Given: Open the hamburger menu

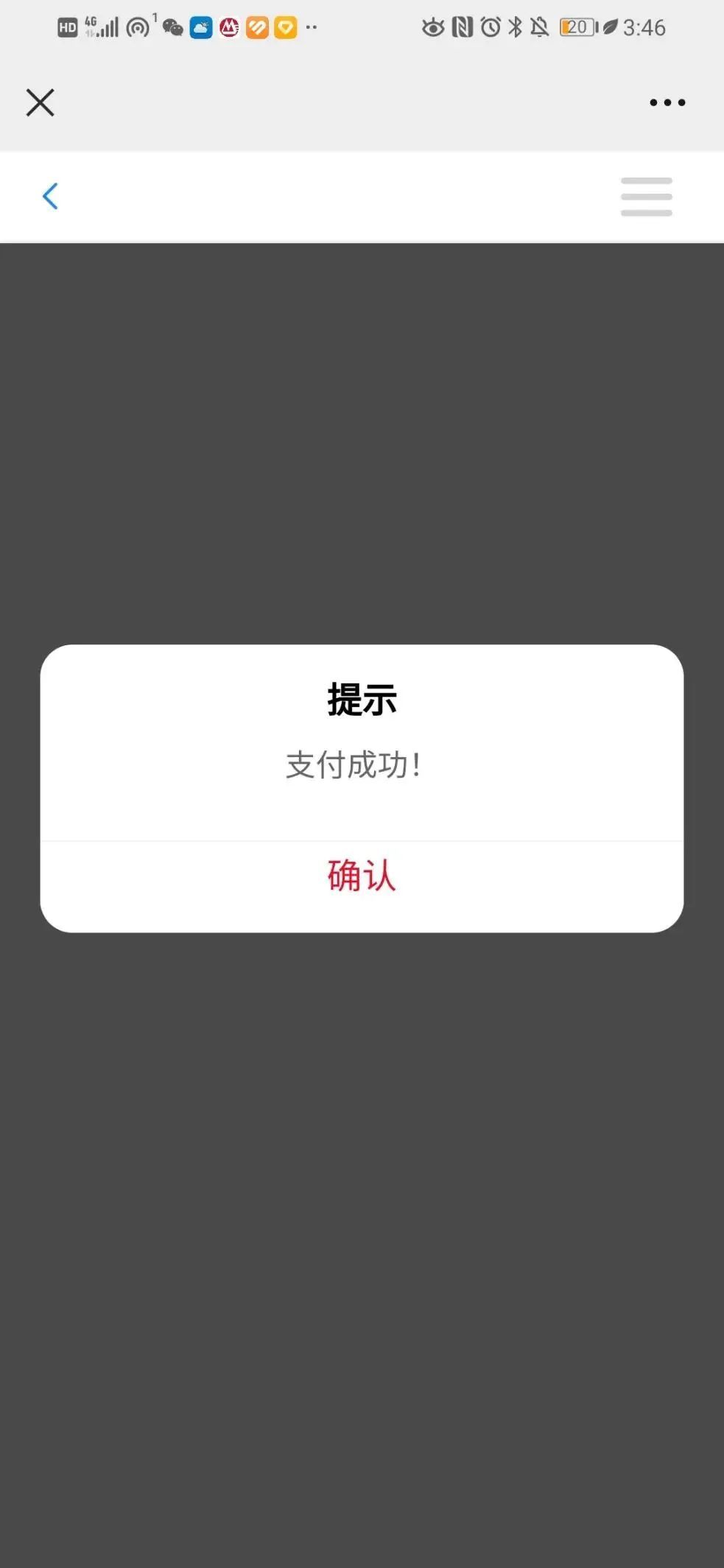Looking at the screenshot, I should [x=646, y=197].
